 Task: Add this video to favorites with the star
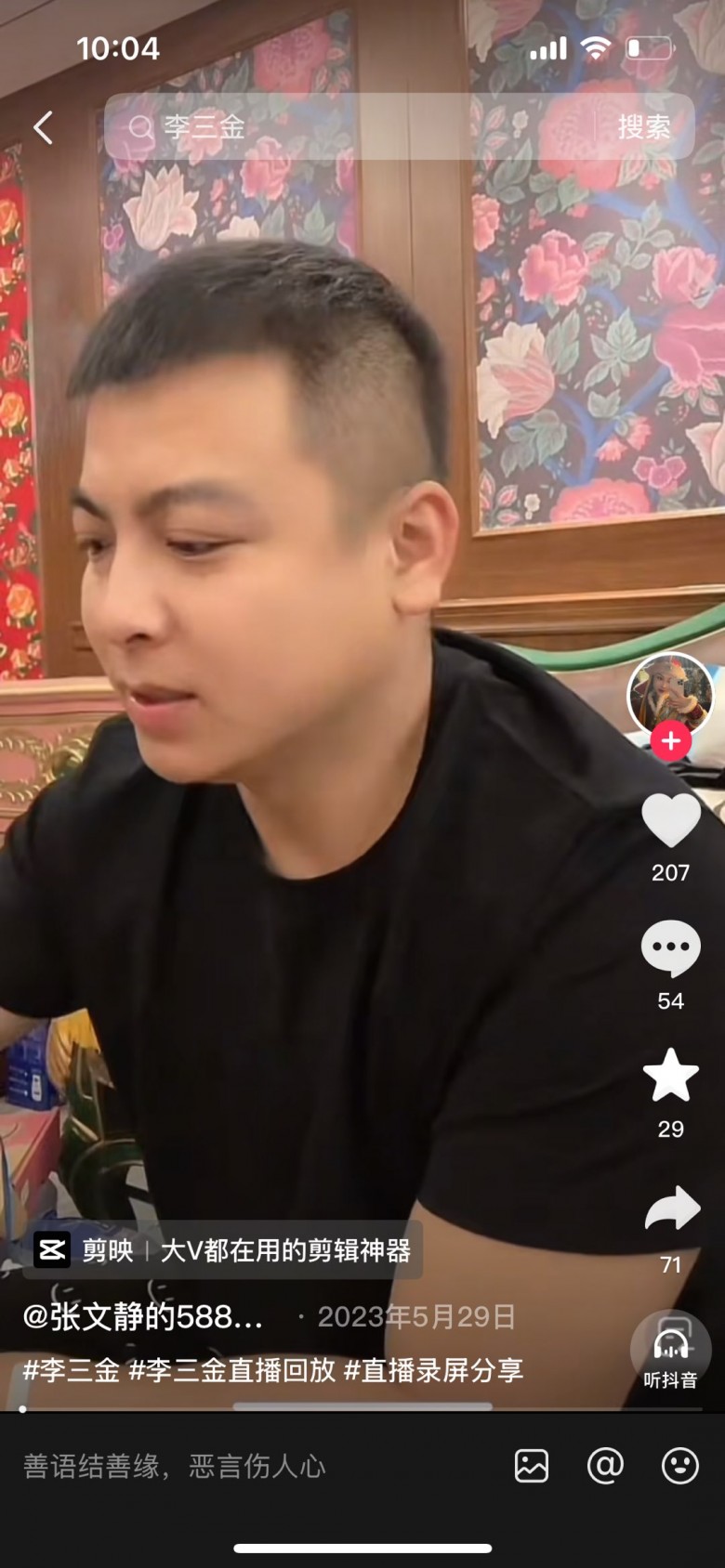coord(670,1076)
